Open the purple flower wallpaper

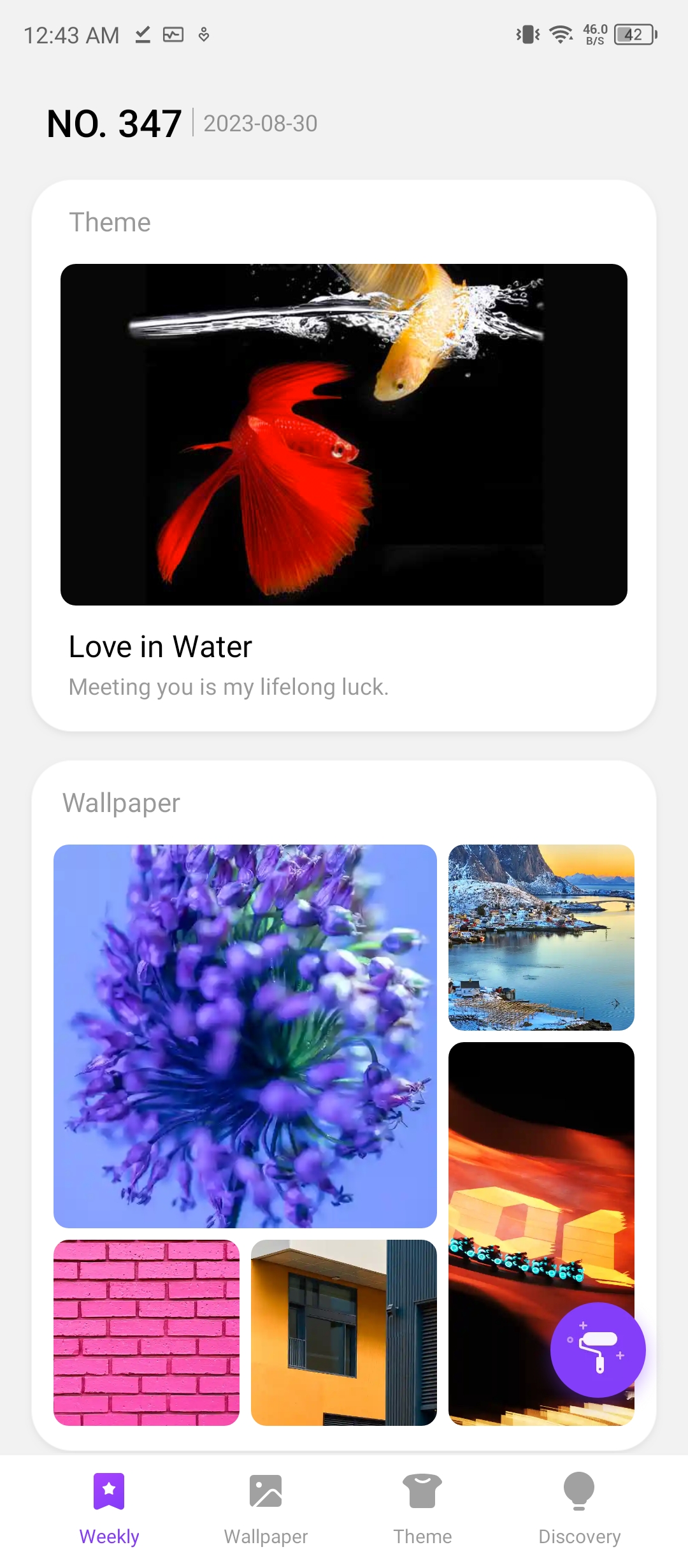[x=245, y=1036]
